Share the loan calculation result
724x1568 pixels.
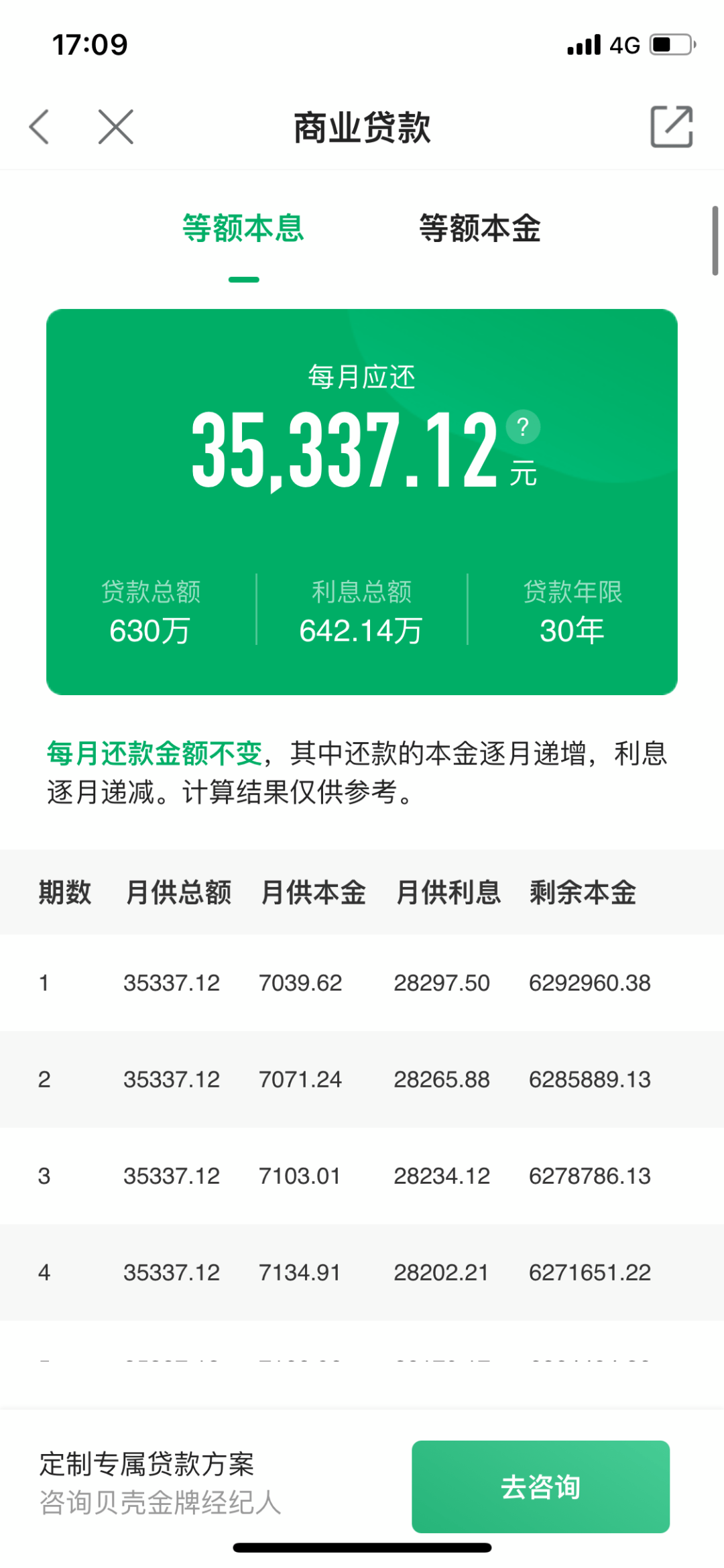pos(671,127)
